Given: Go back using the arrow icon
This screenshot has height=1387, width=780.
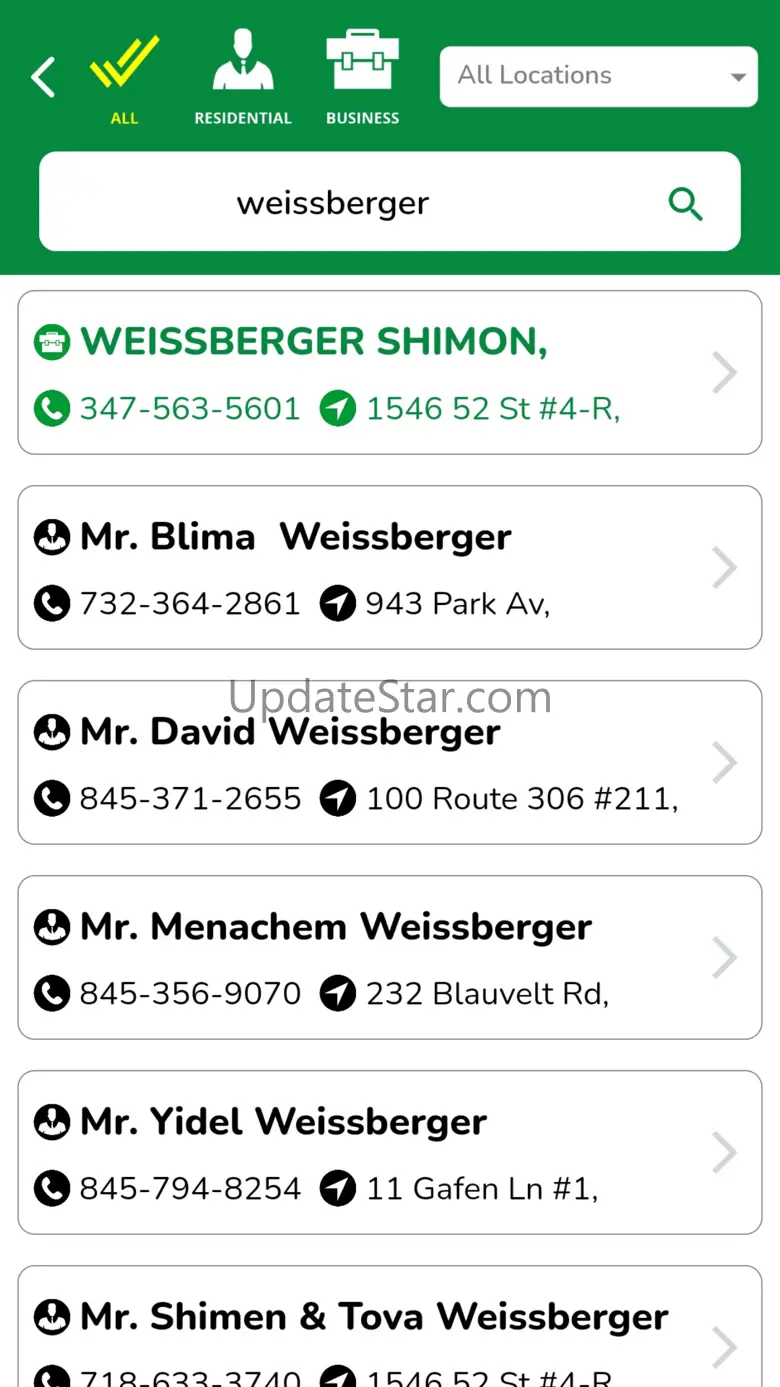Looking at the screenshot, I should tap(43, 77).
